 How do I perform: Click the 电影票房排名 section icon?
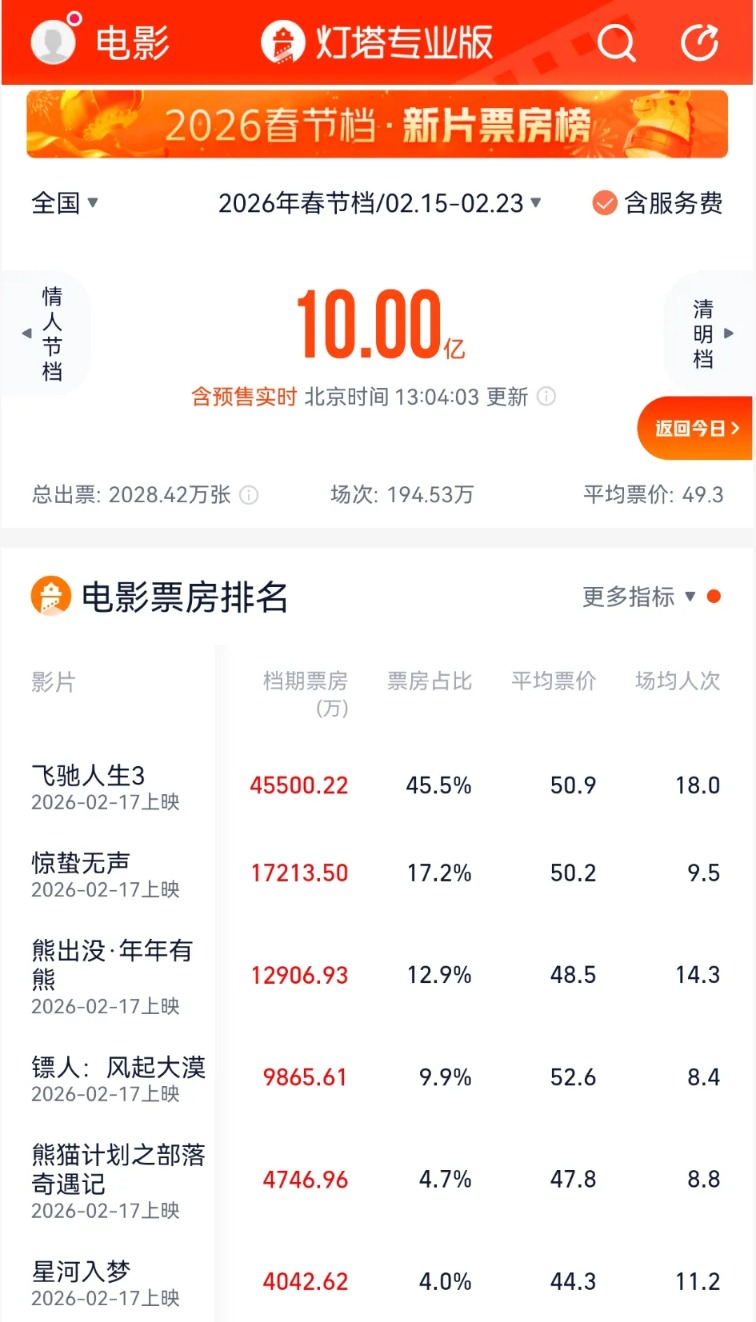tap(51, 597)
